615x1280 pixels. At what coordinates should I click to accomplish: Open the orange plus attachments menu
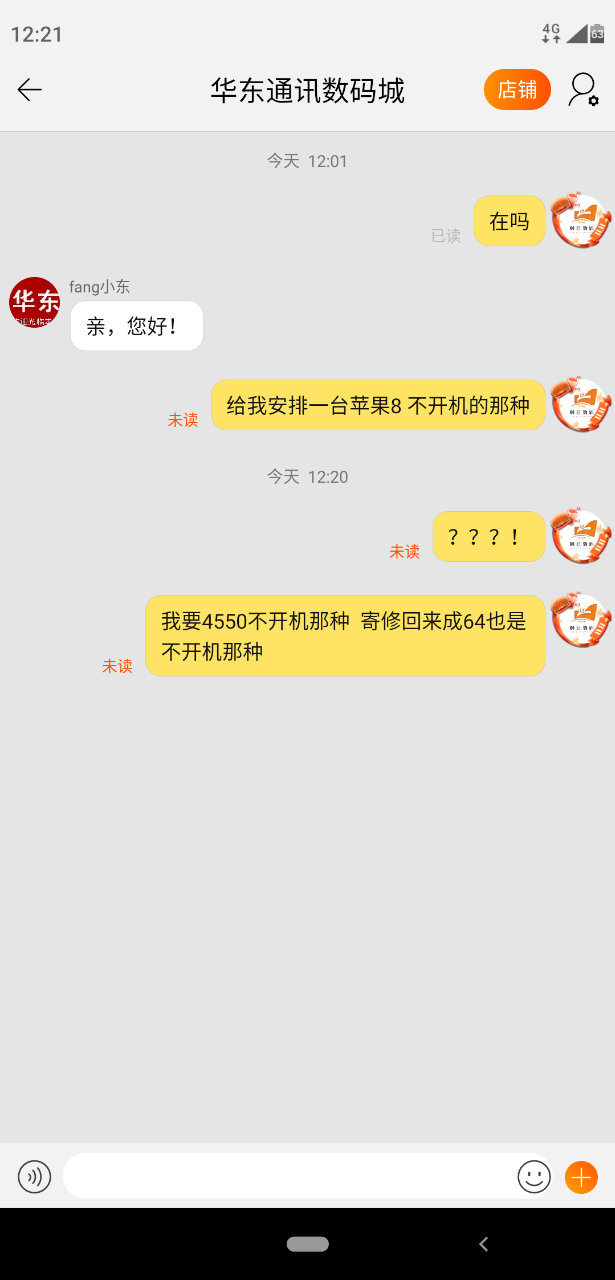[x=581, y=1177]
